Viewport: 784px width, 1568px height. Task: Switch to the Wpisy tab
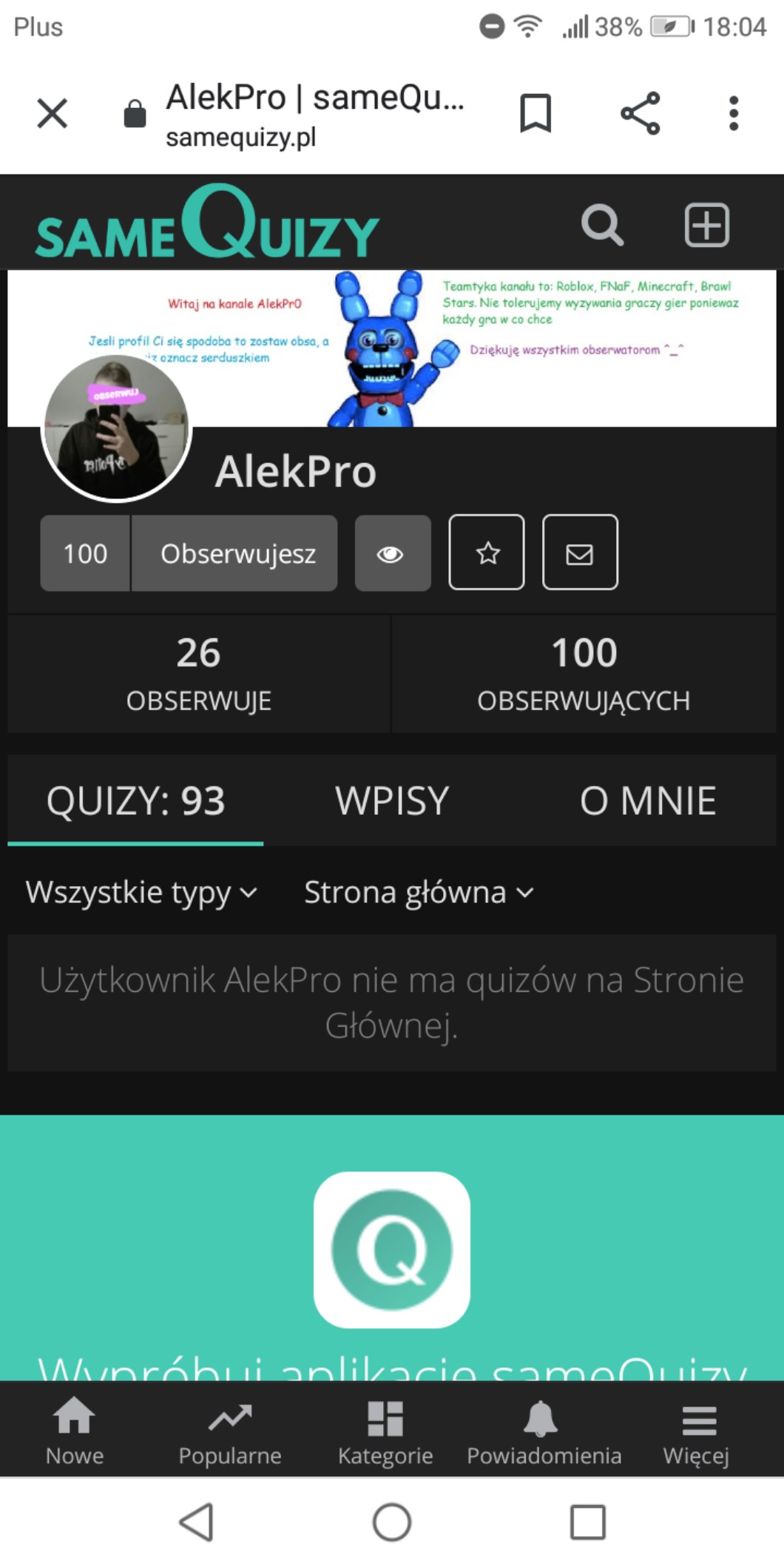tap(392, 801)
